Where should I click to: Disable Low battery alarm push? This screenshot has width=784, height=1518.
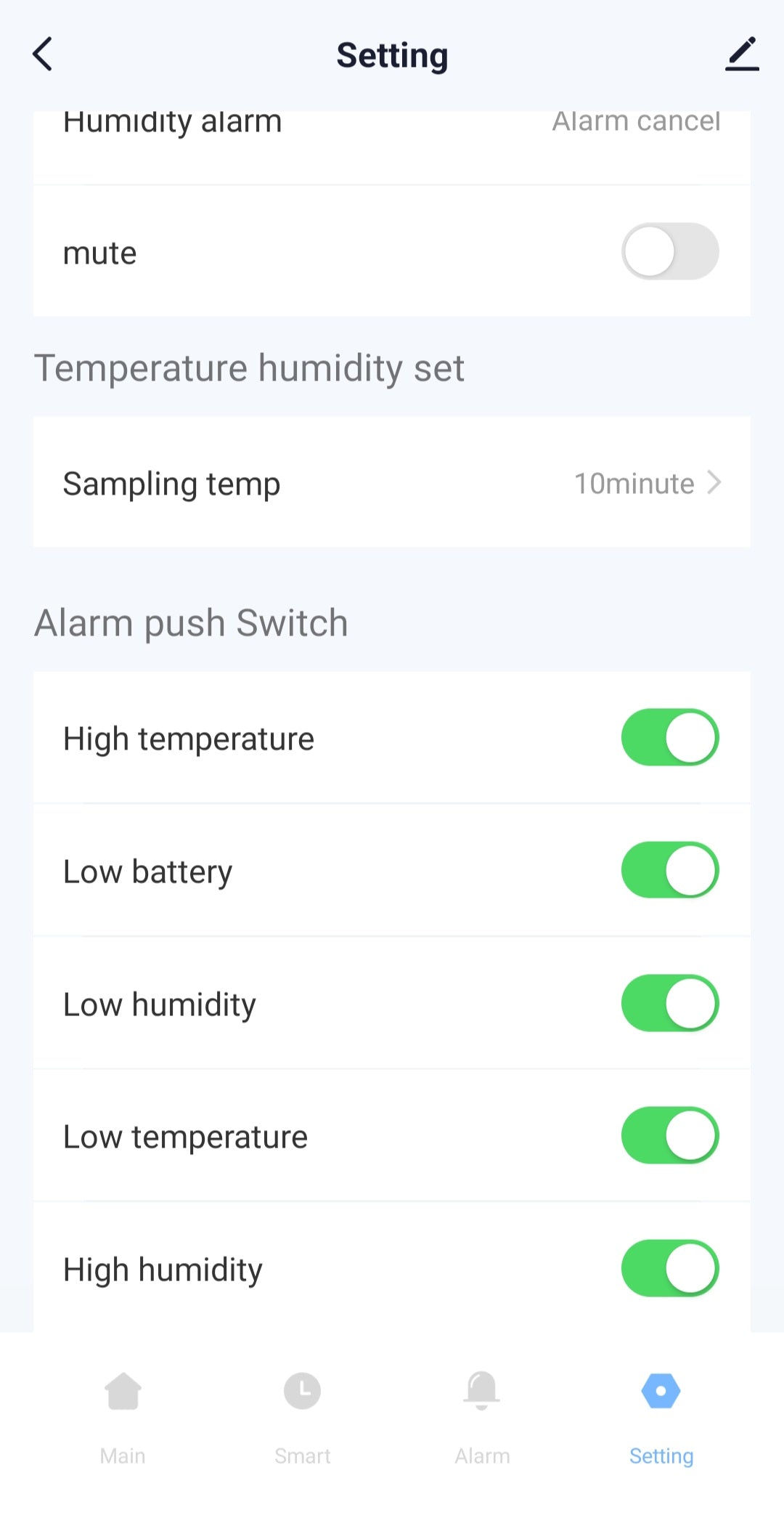tap(669, 870)
